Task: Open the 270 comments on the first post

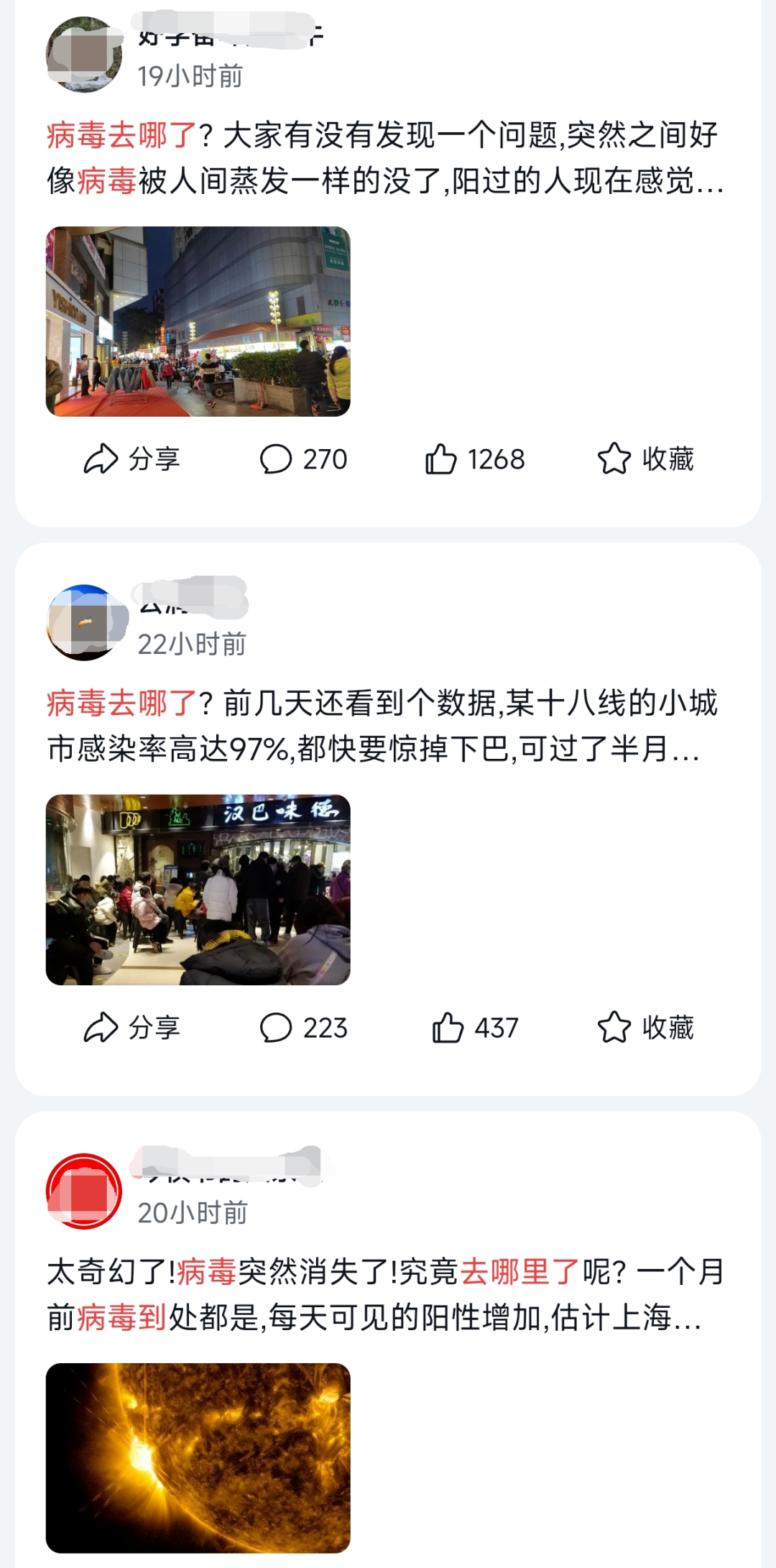Action: pos(303,459)
